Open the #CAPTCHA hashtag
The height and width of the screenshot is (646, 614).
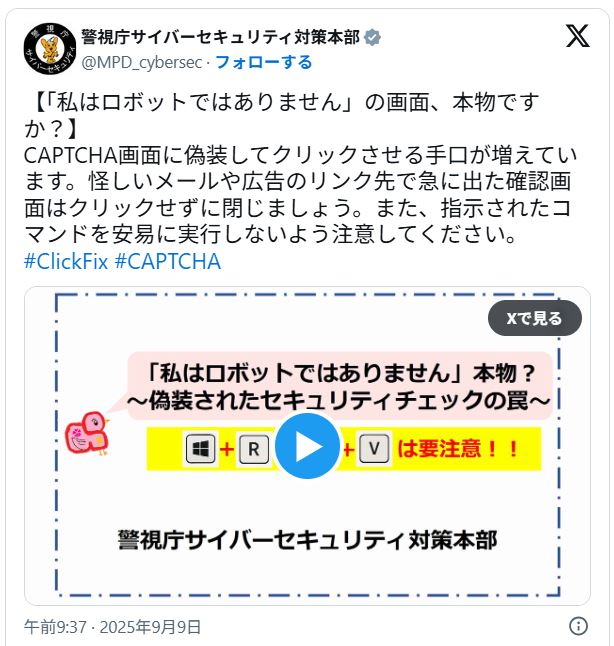tap(168, 261)
